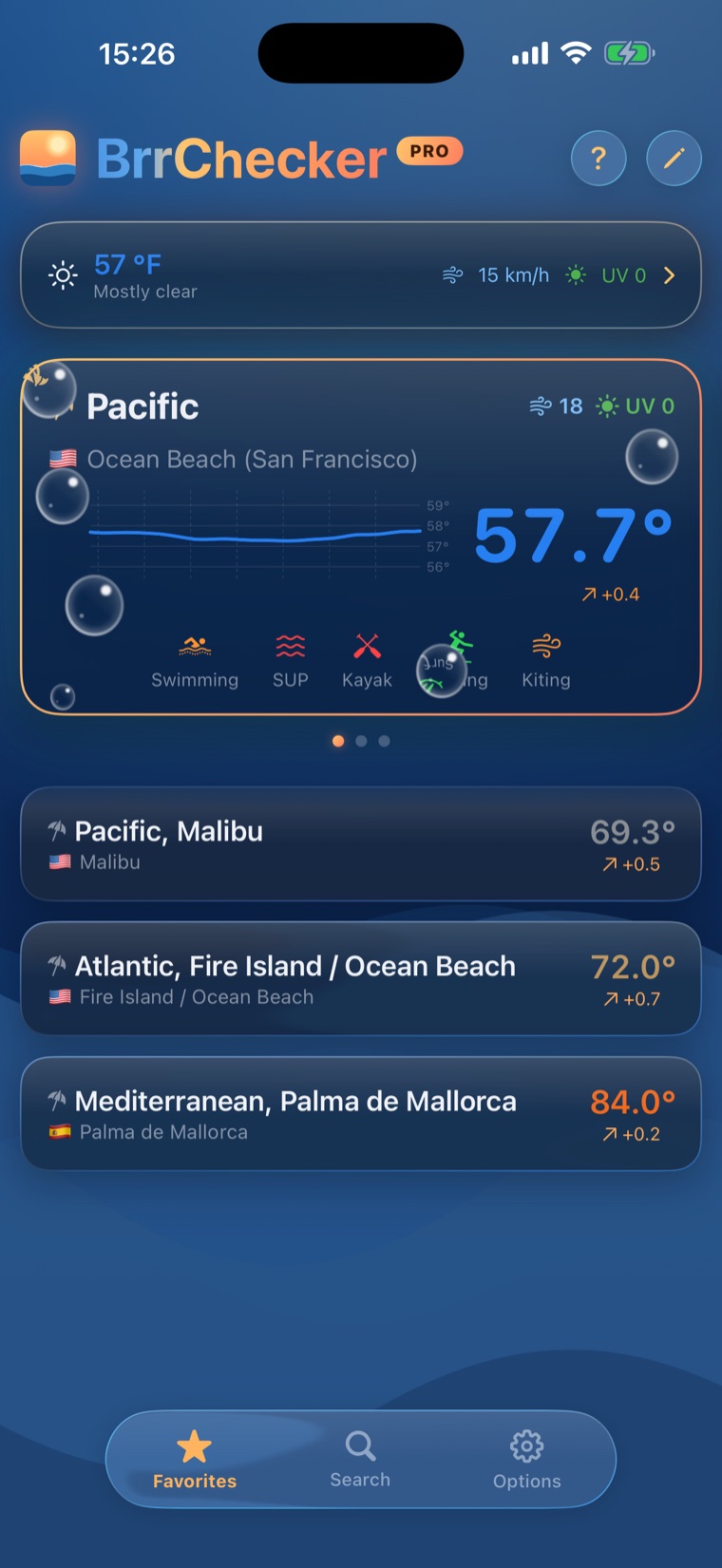The image size is (722, 1568).
Task: Open the help question mark button
Action: point(598,158)
